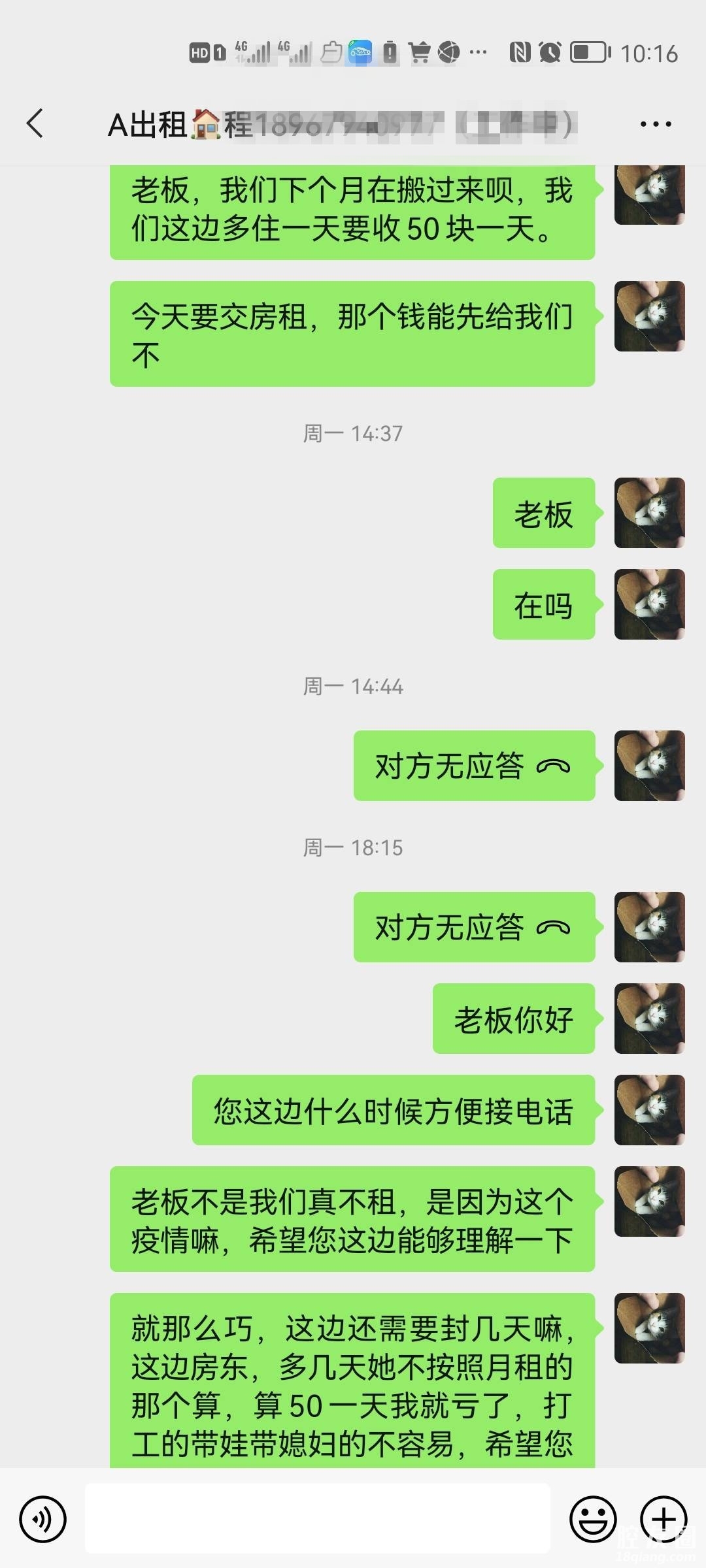Tap the avatar next to '在吗' message
The width and height of the screenshot is (706, 1568).
[649, 604]
